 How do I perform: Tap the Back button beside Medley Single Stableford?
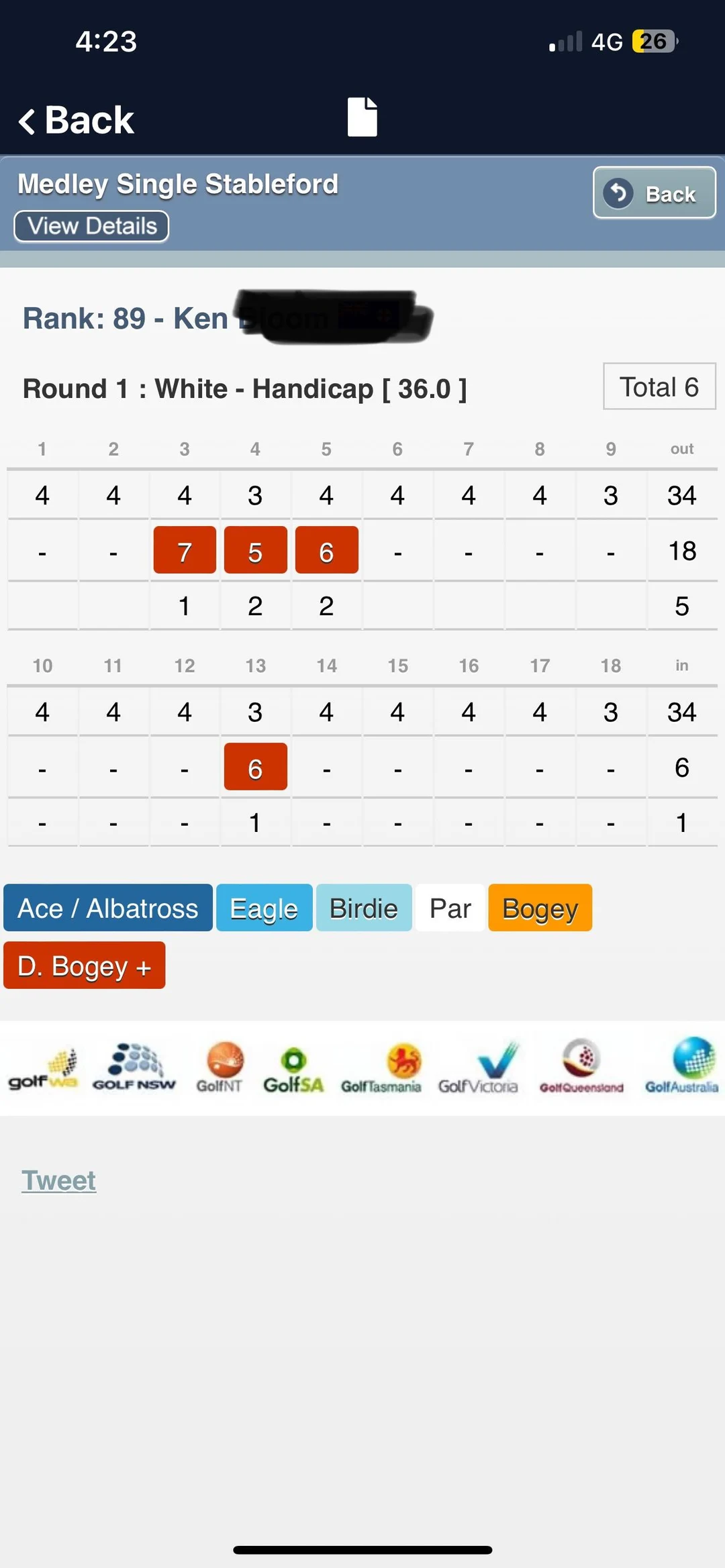point(654,193)
